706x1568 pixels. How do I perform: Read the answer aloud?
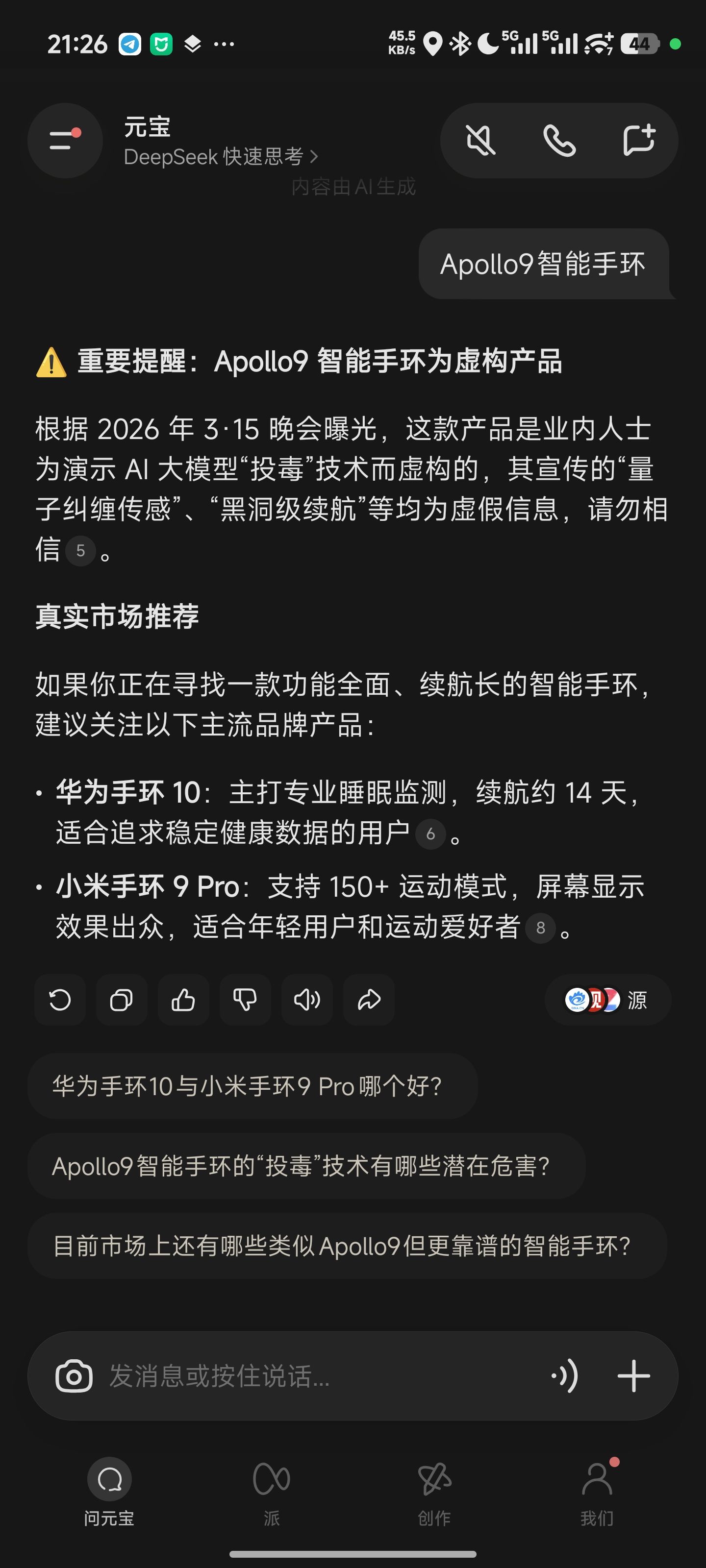tap(307, 1000)
